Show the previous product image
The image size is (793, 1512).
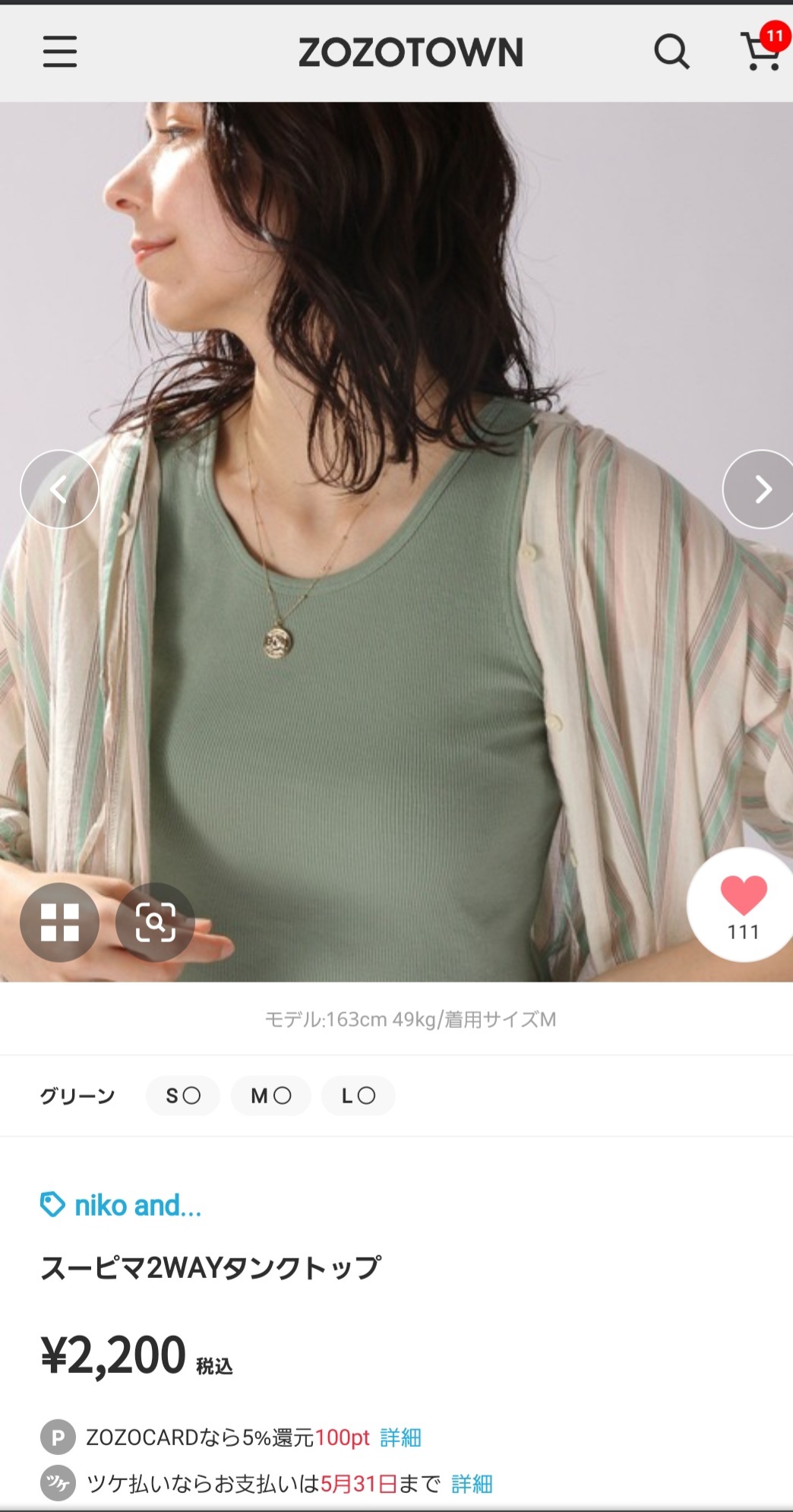point(59,489)
